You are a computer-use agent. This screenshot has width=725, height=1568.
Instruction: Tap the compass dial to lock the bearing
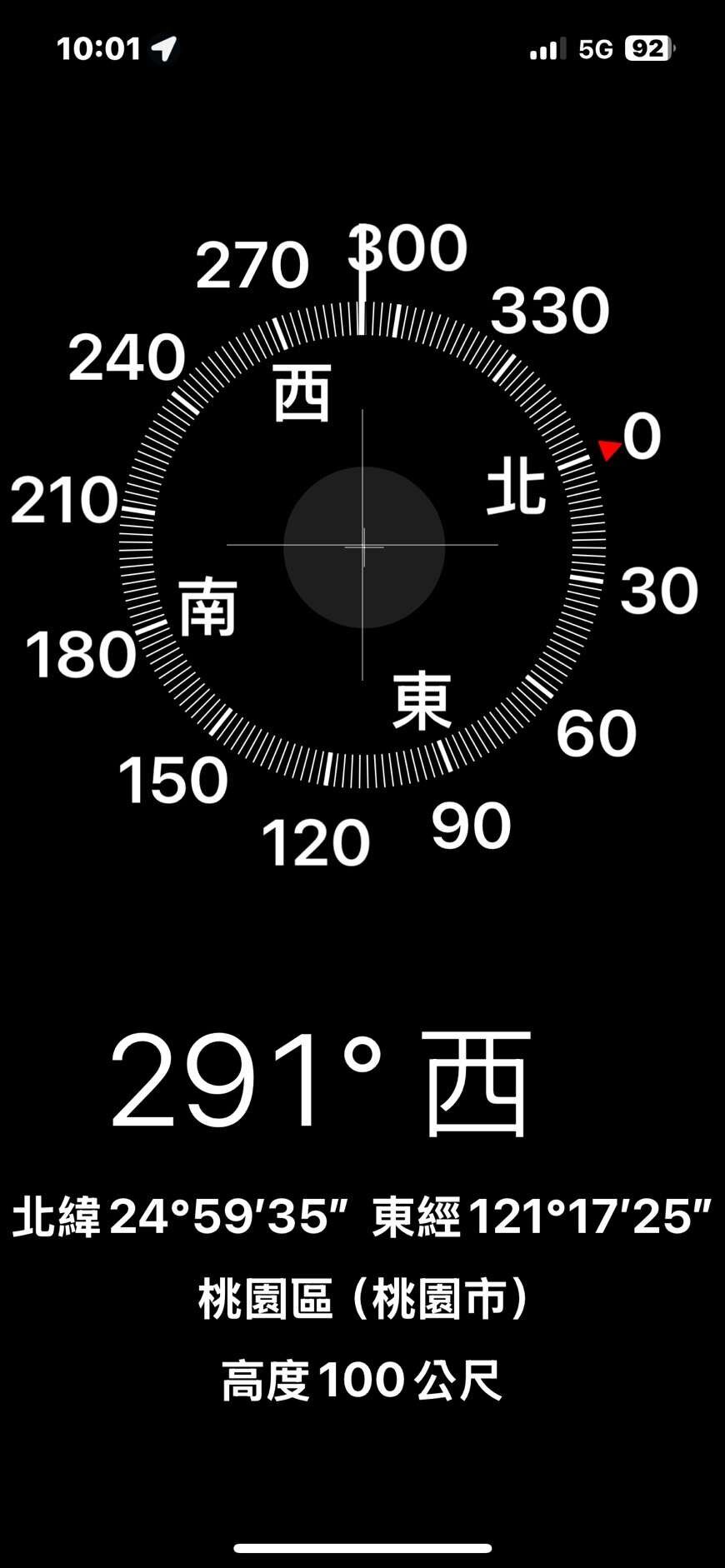click(362, 546)
